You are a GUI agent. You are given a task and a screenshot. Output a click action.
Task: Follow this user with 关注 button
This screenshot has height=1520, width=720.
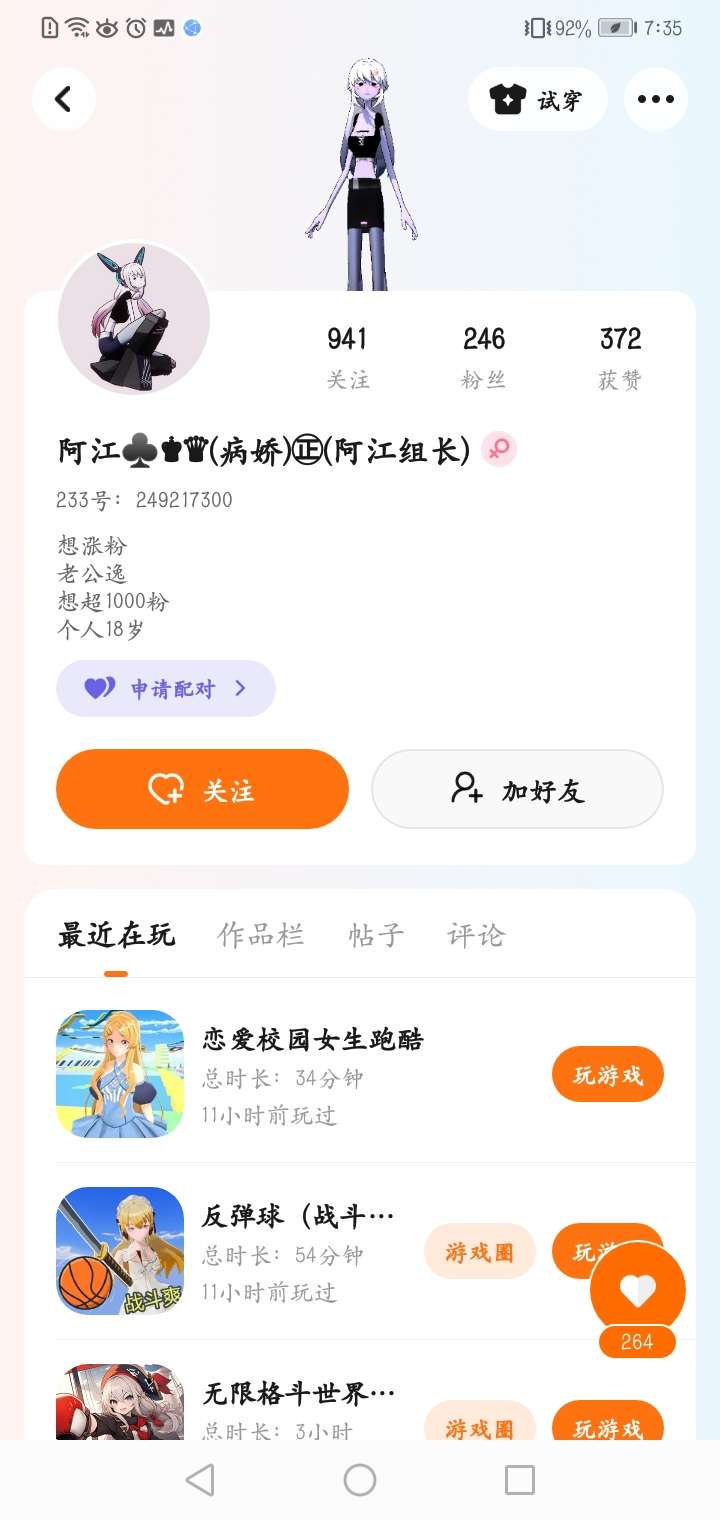202,789
